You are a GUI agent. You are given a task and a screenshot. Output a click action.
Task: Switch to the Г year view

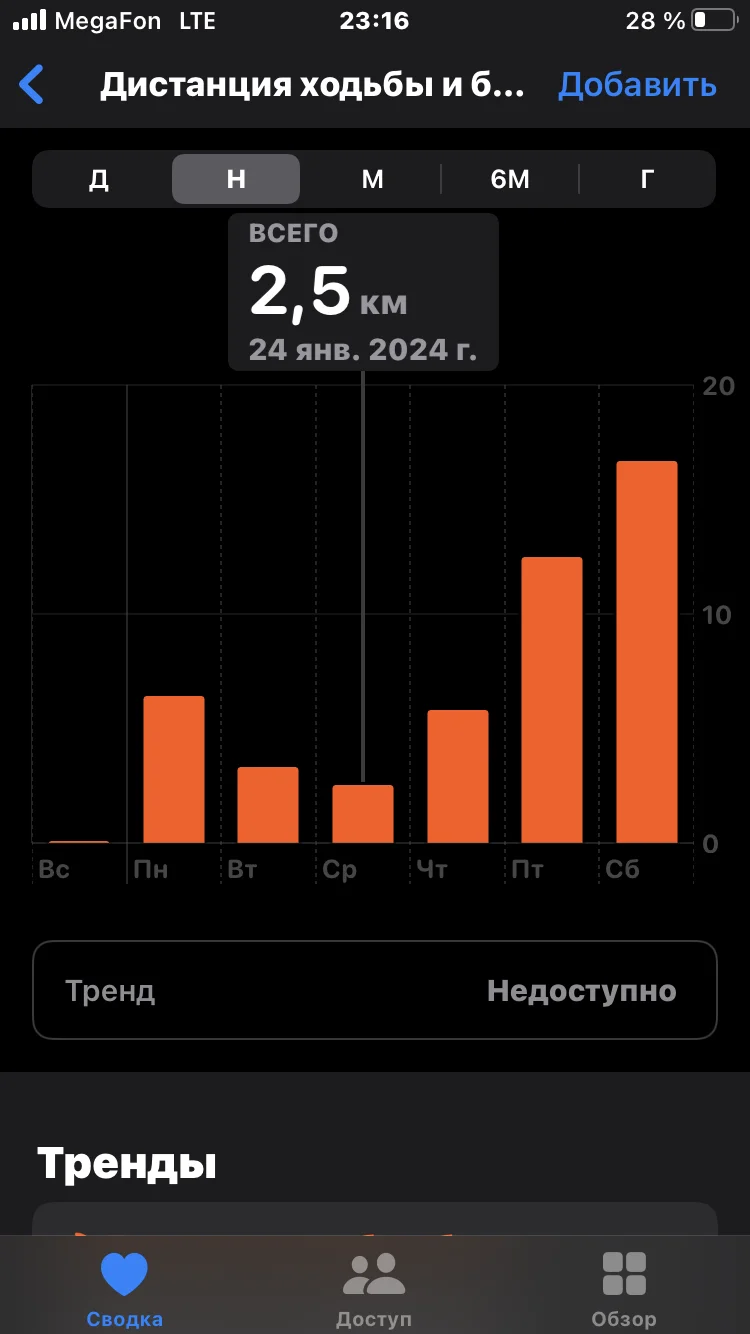click(x=647, y=180)
